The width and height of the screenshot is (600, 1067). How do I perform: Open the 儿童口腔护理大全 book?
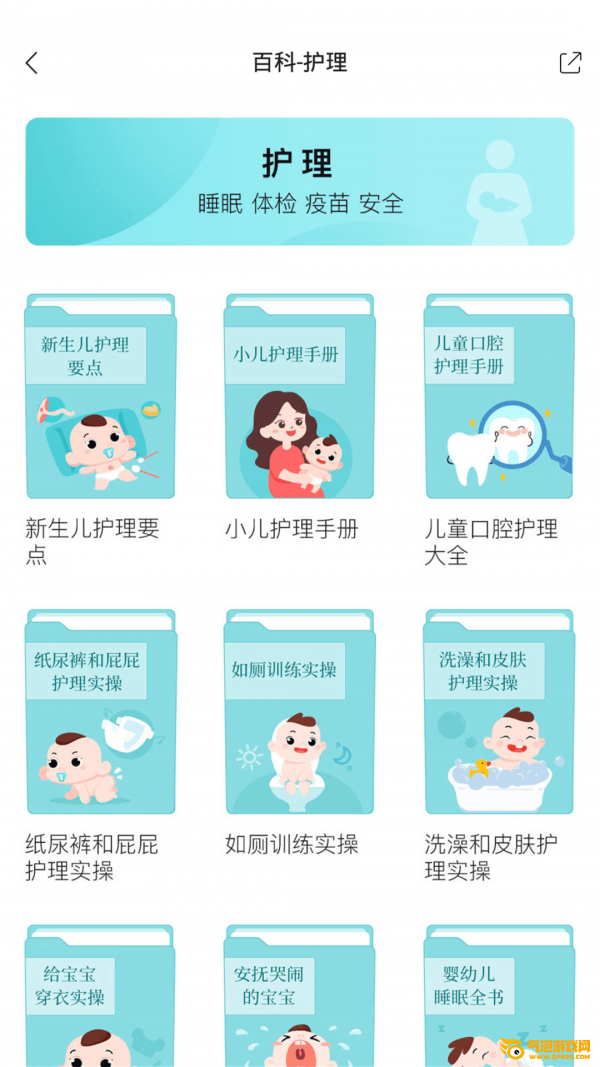point(499,397)
